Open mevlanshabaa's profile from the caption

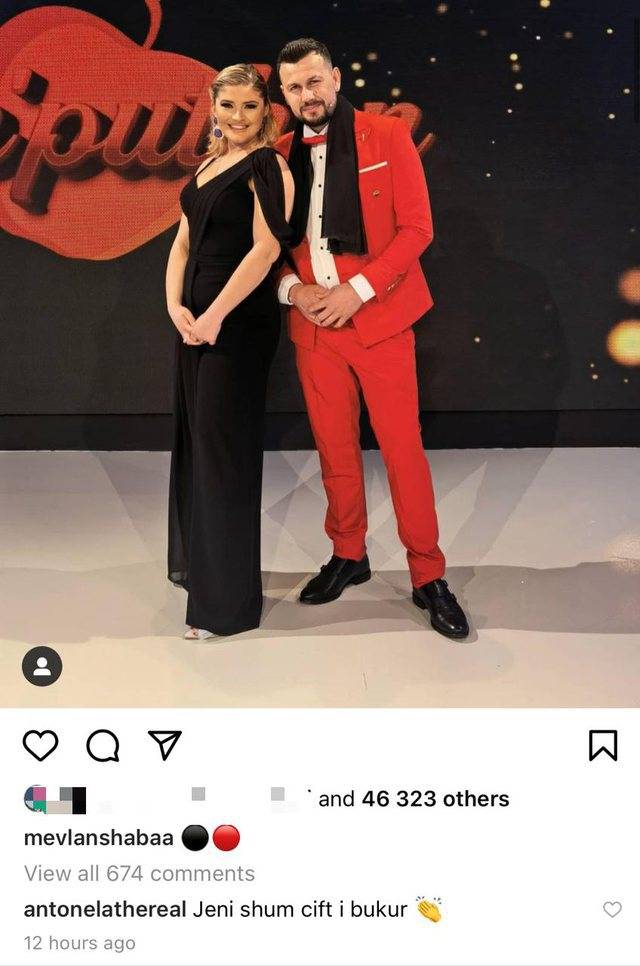99,838
